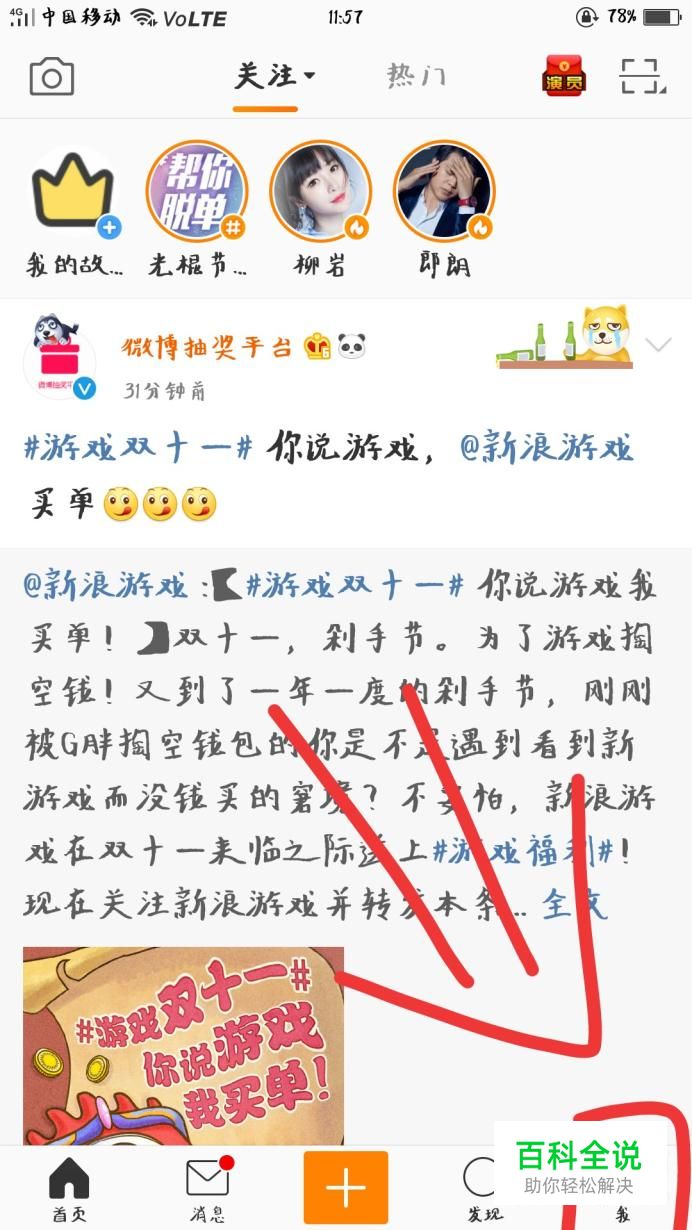
Task: Open the post image 游戏双十一
Action: click(183, 1045)
